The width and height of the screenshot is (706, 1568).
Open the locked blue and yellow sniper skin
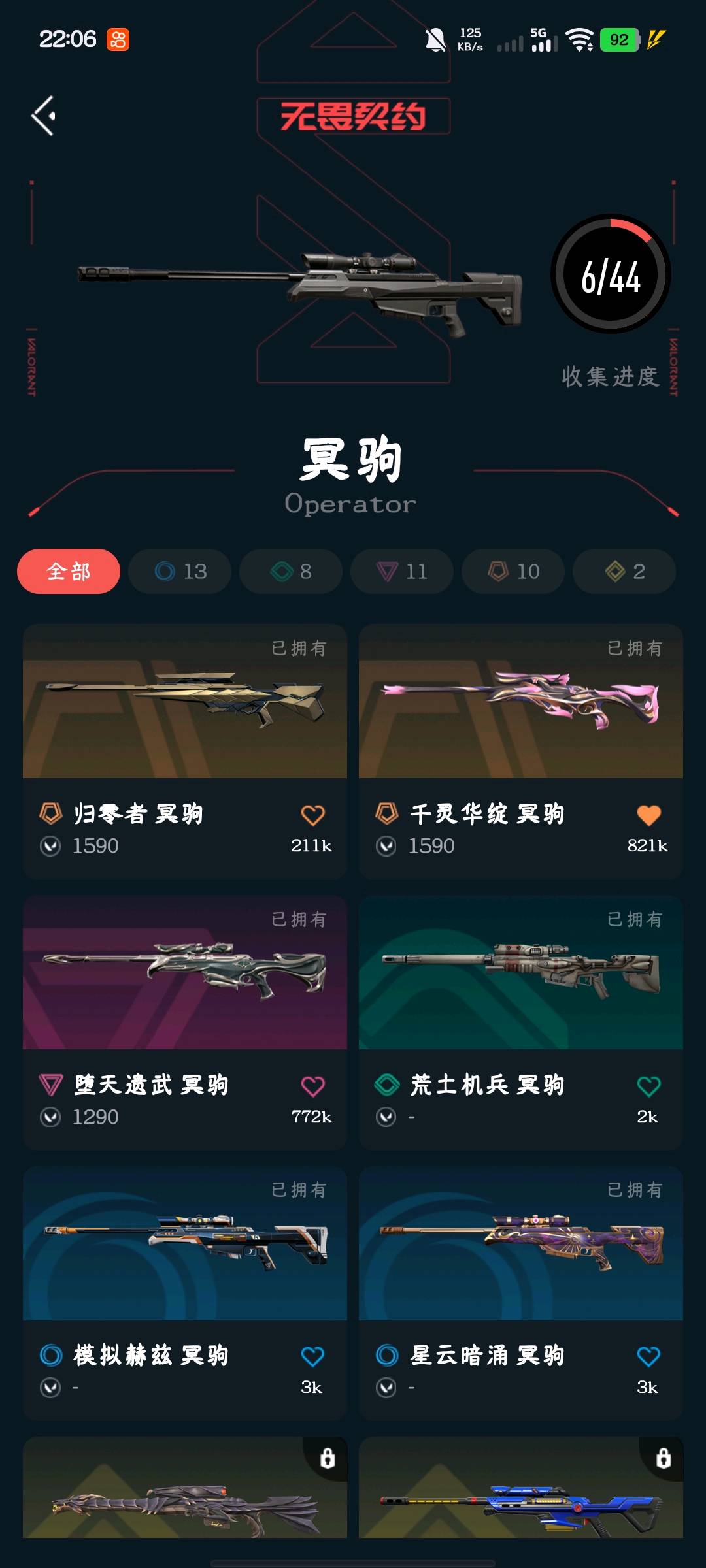pos(521,1496)
